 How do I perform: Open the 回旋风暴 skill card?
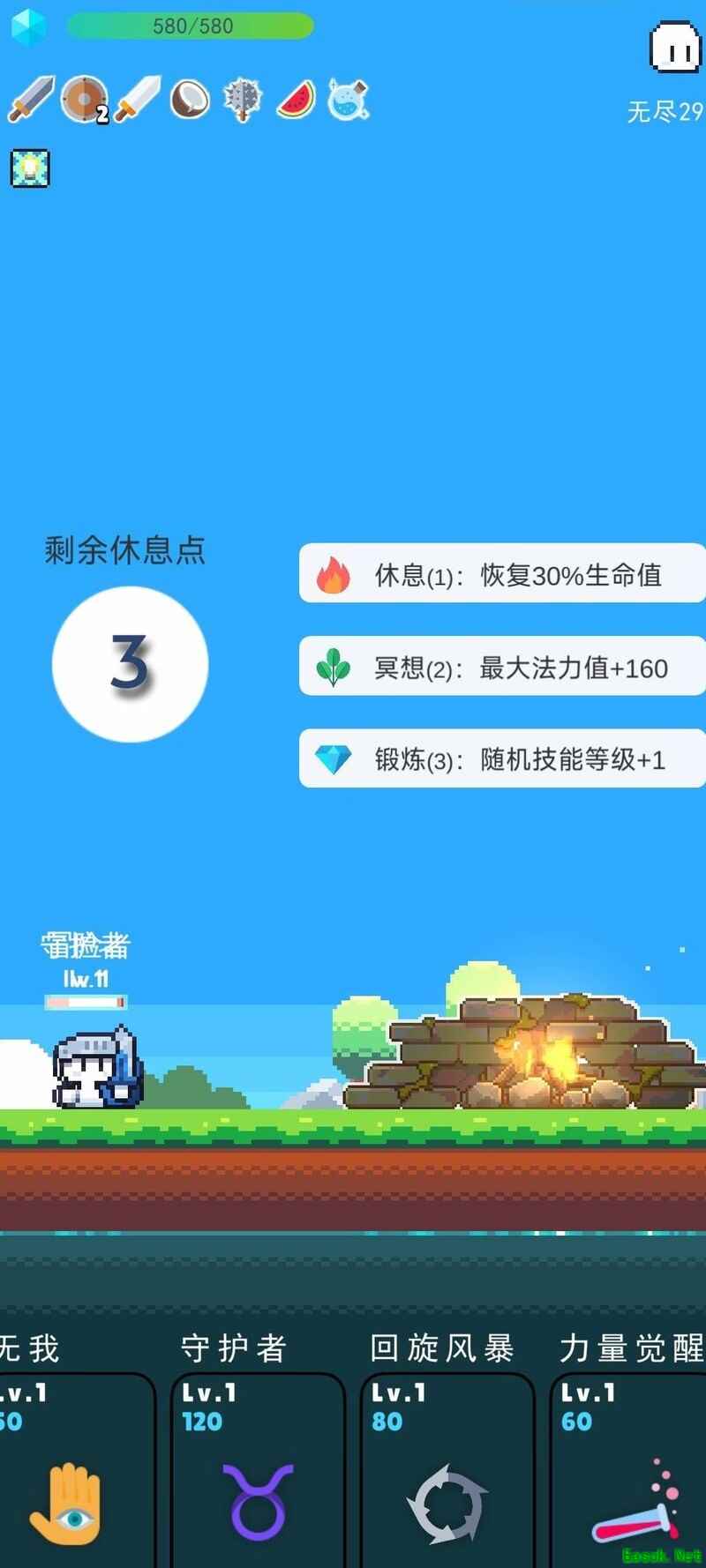click(447, 1468)
